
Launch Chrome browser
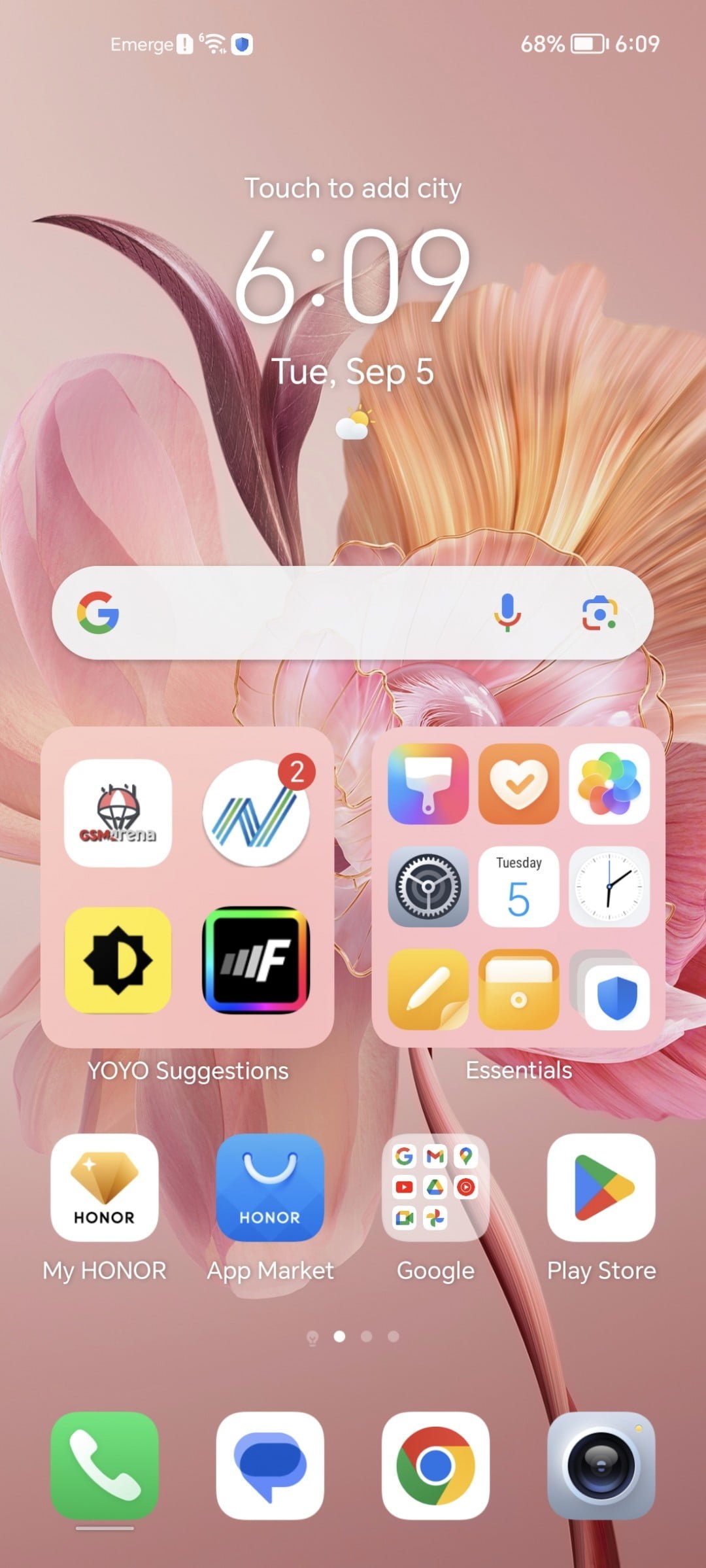[435, 1466]
